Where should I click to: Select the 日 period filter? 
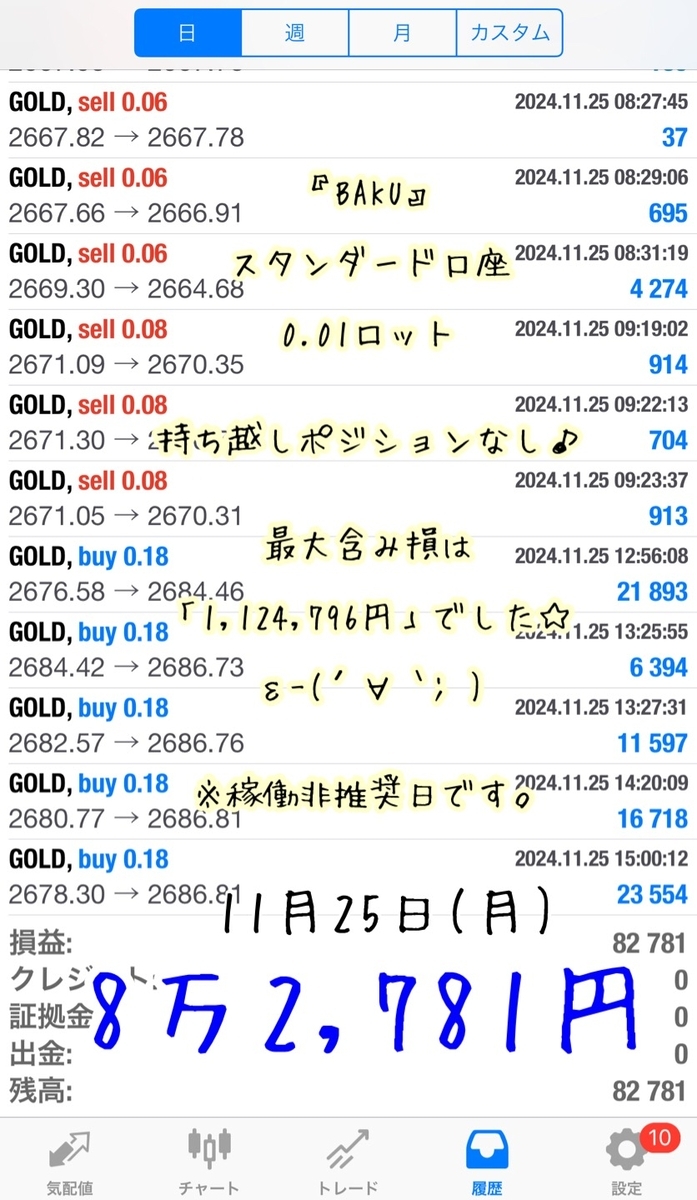tap(187, 33)
